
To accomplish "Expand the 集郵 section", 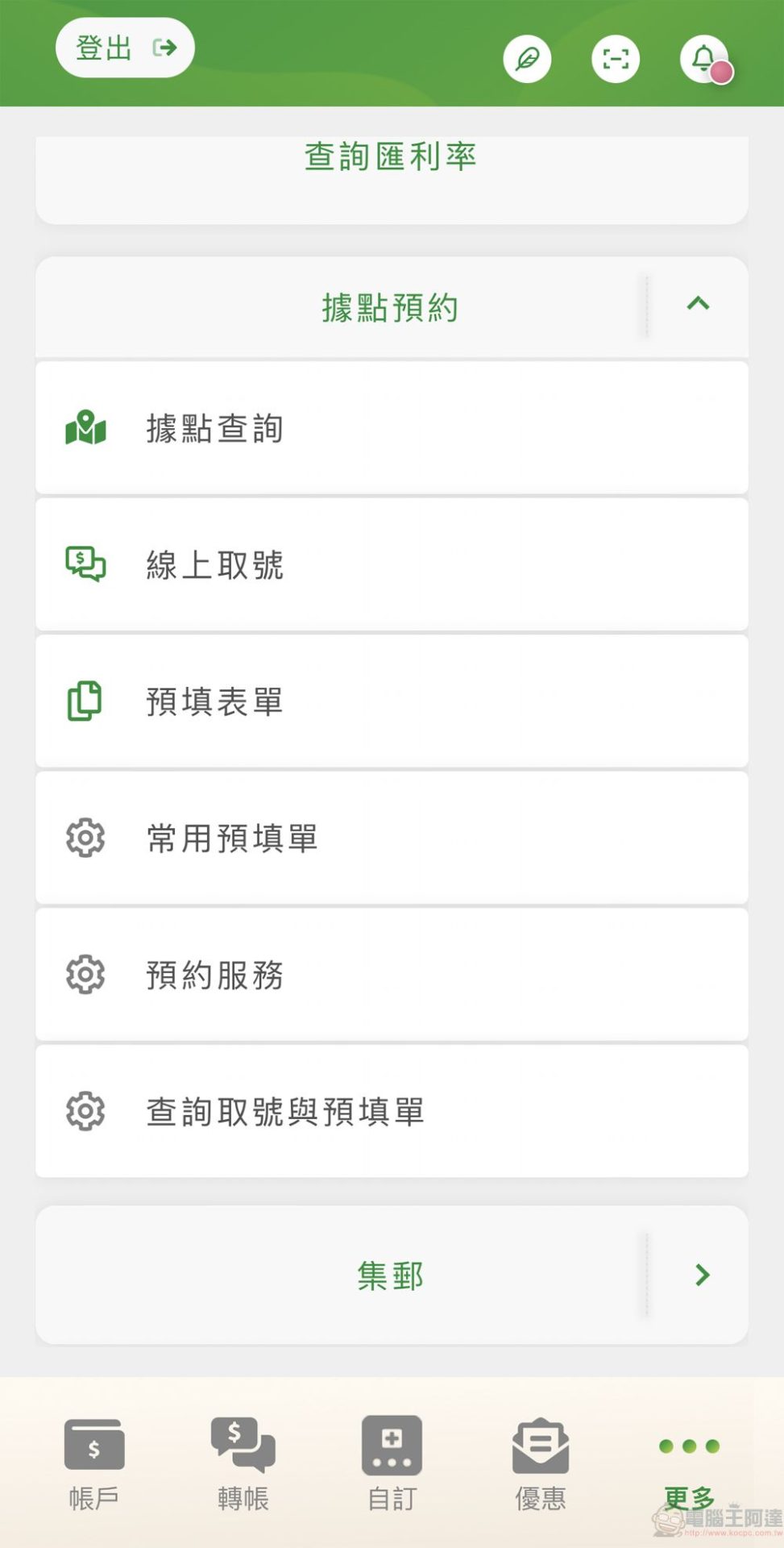I will [701, 1275].
